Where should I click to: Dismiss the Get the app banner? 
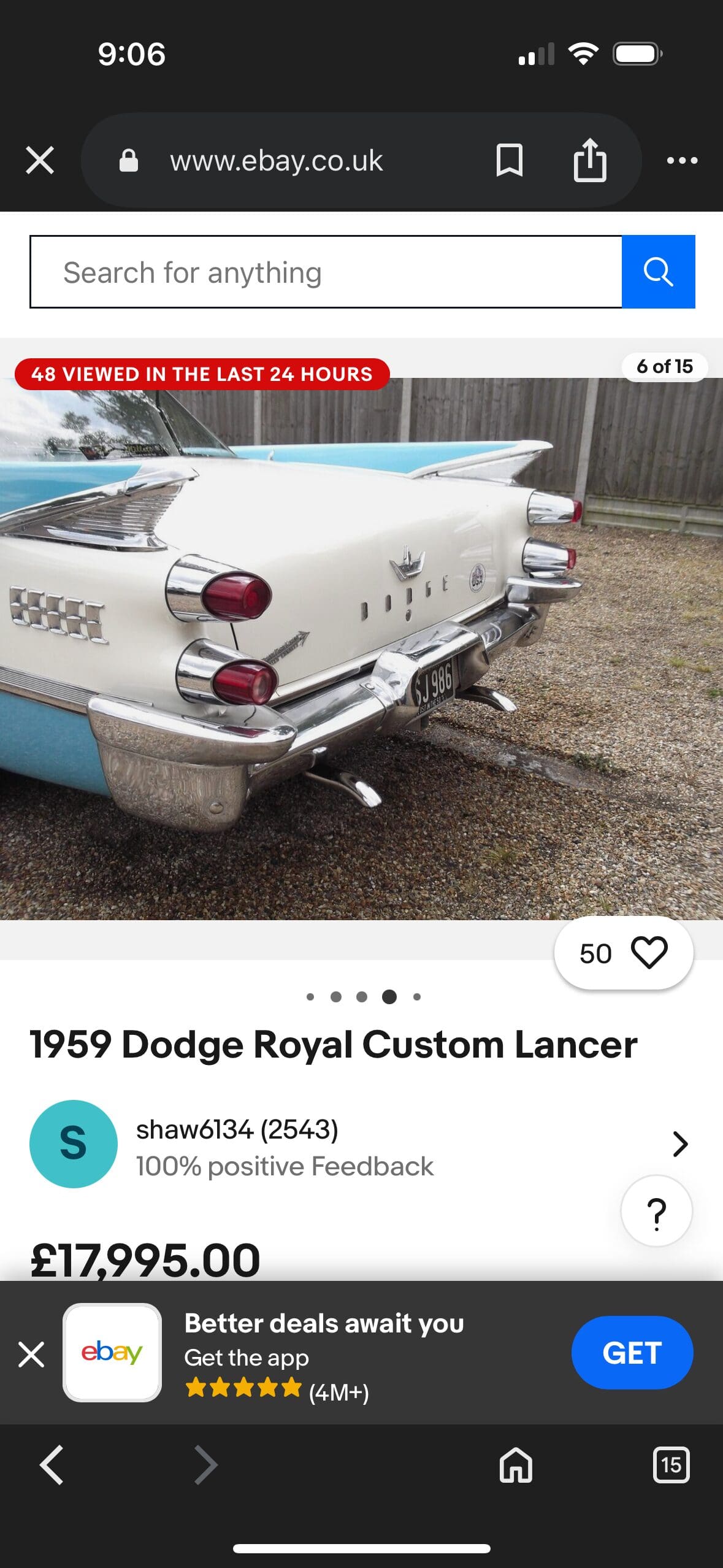click(31, 1354)
